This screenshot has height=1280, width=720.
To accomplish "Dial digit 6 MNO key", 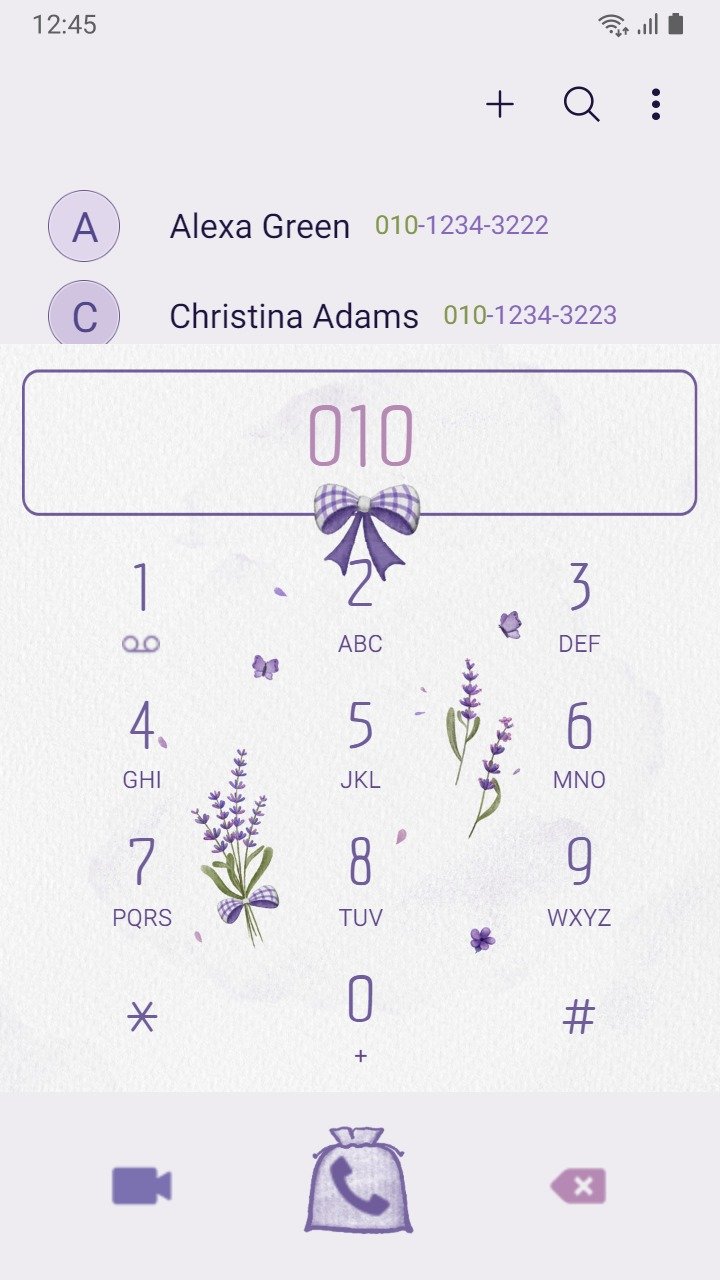I will (x=579, y=745).
